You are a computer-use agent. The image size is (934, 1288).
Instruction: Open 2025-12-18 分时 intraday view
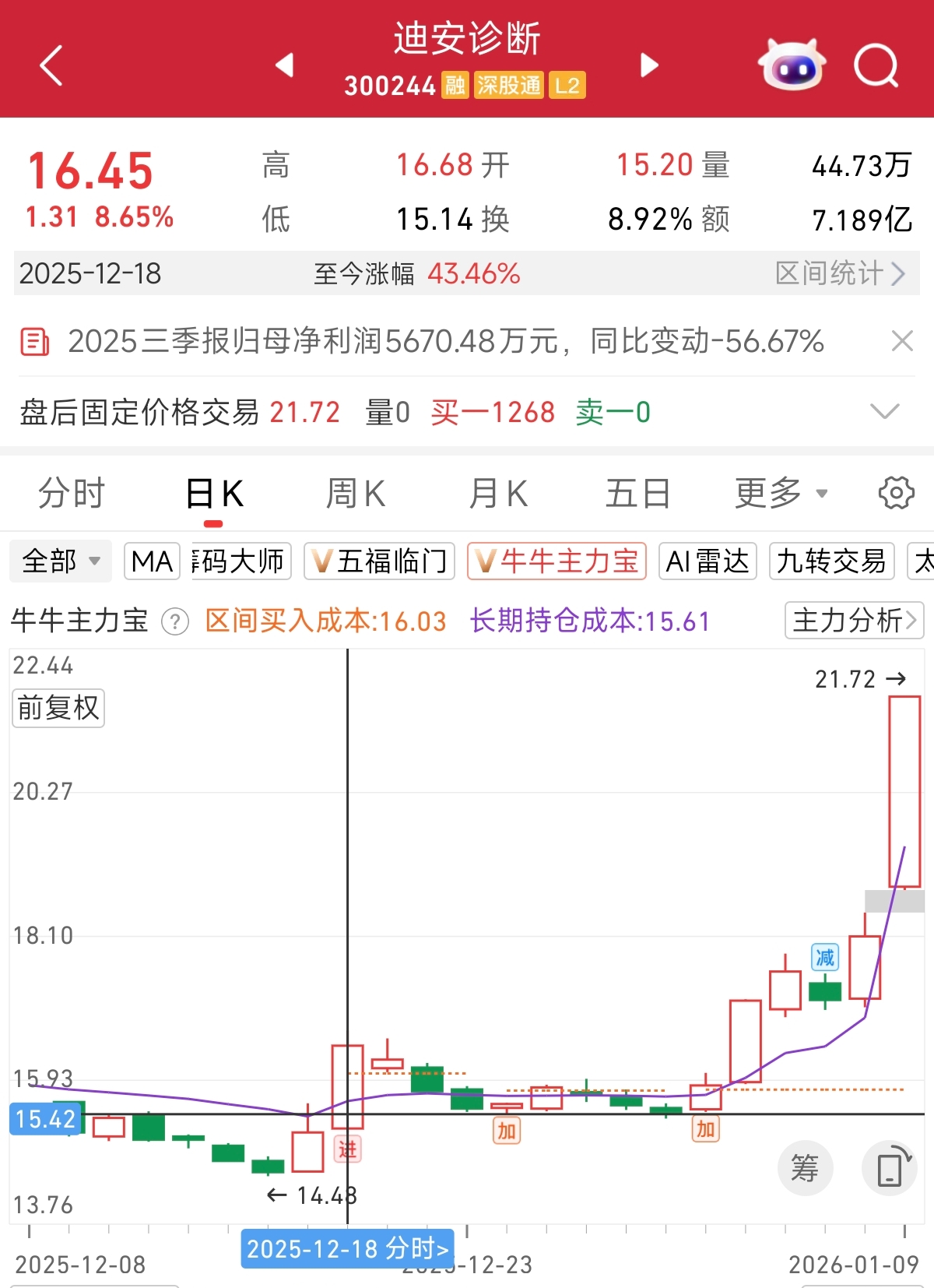347,1249
